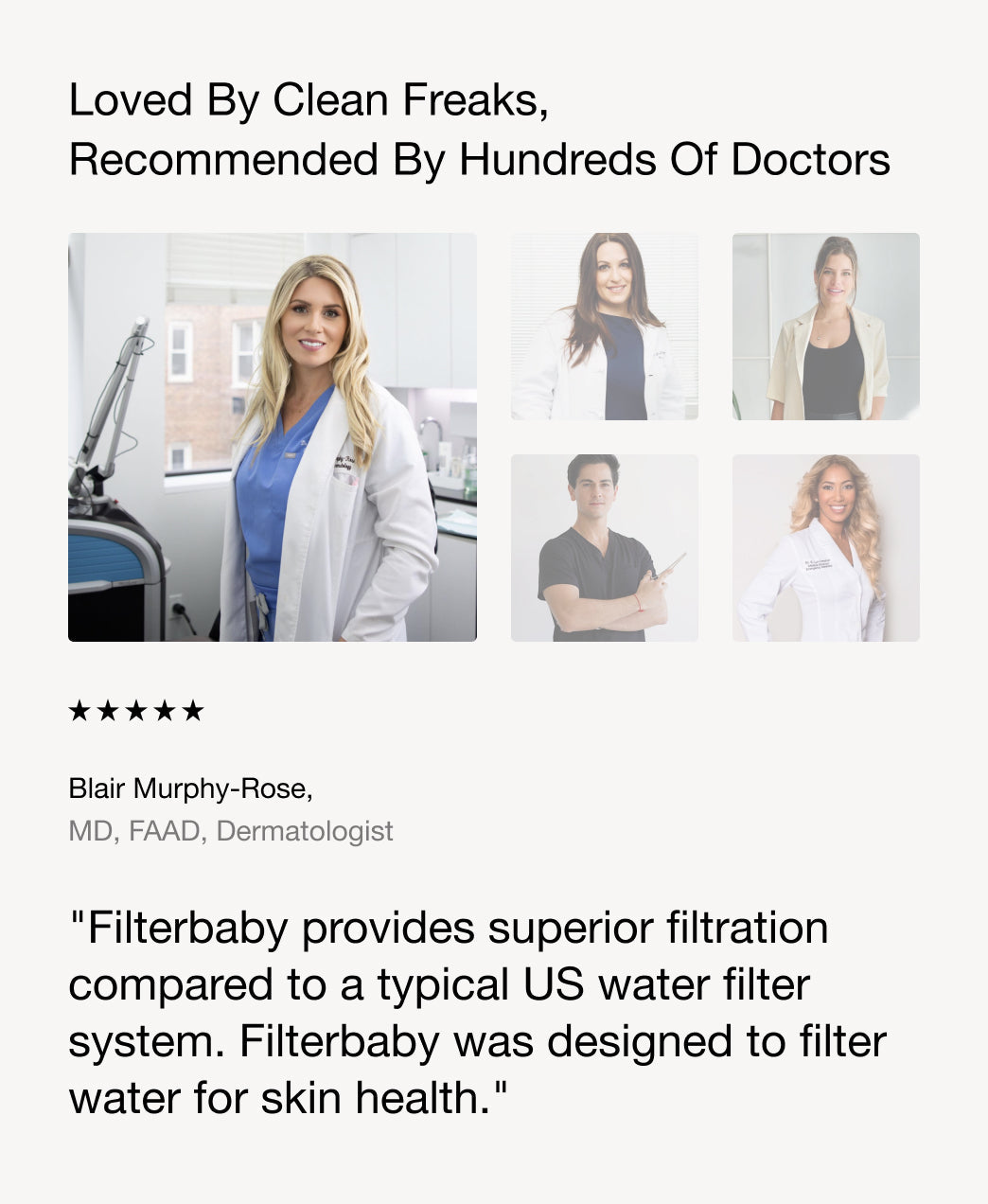Select the dark-haired doctor in navy top thumbnail
Screen dimensions: 988x1204
pyautogui.click(x=604, y=327)
